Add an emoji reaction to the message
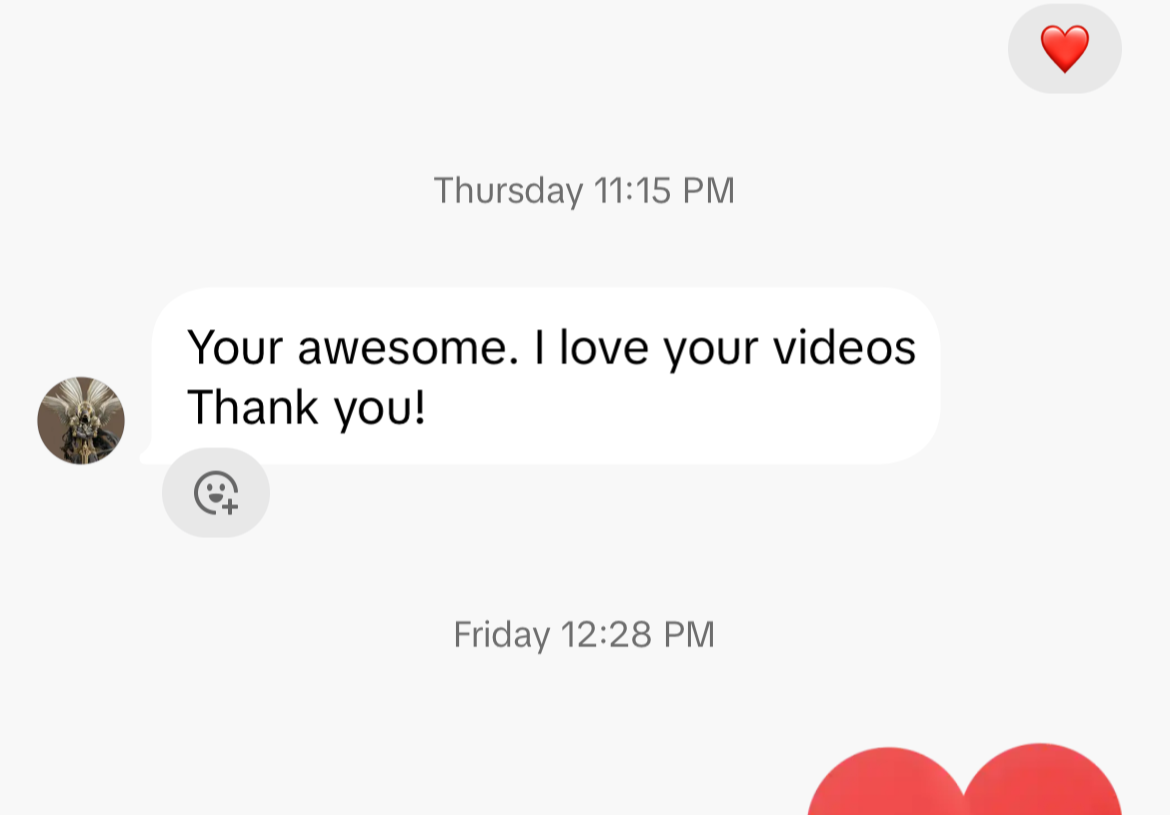 [x=216, y=493]
